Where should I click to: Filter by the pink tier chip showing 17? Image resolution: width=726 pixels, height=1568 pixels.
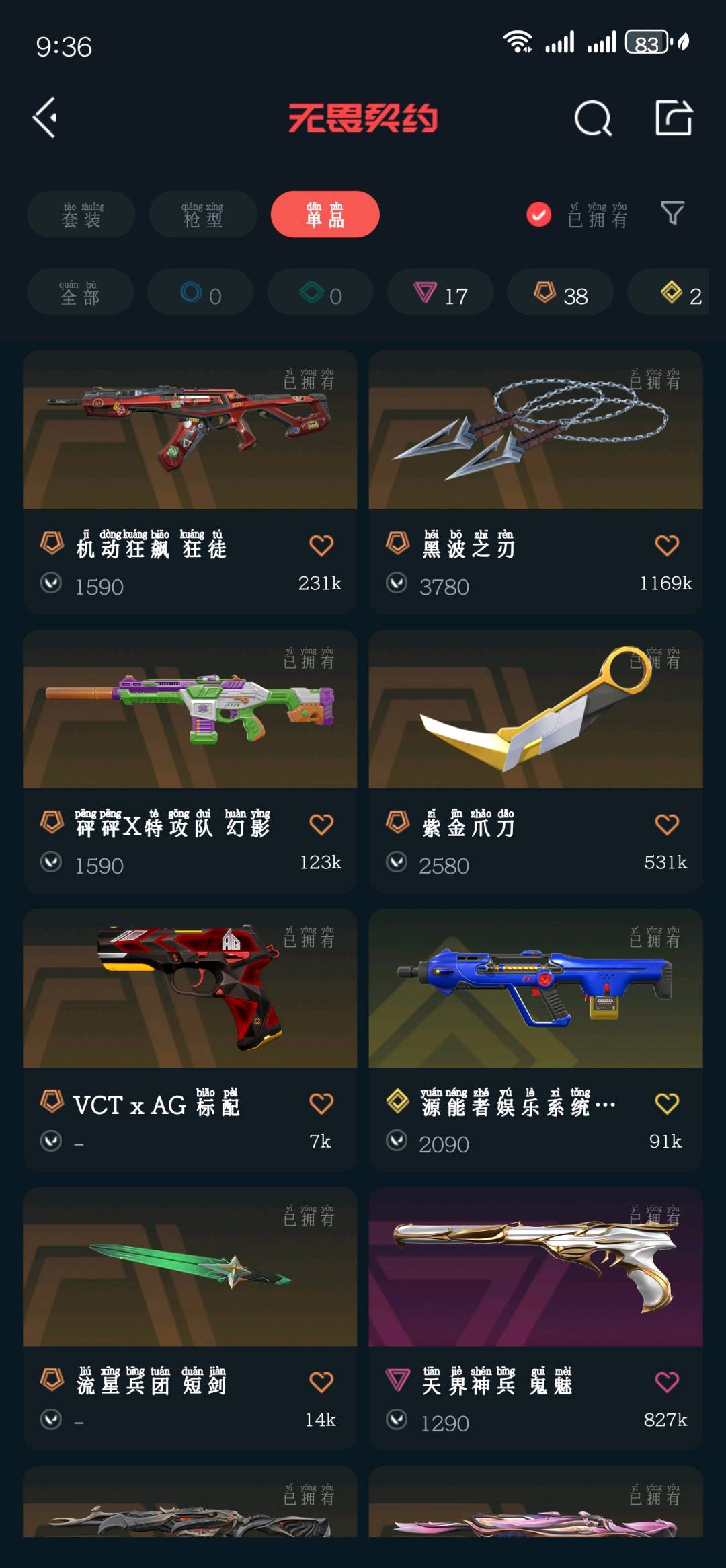440,293
